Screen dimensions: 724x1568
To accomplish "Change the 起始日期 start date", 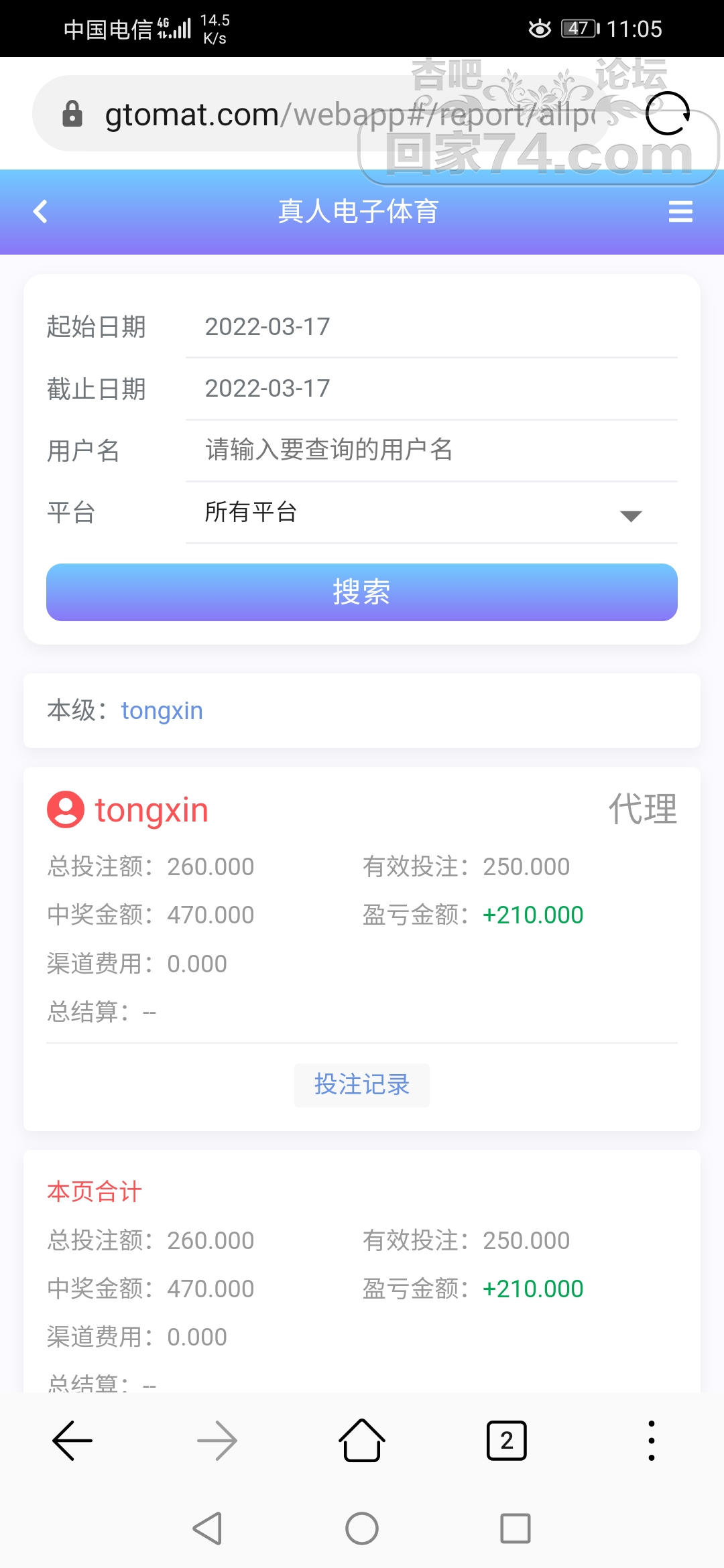I will point(430,327).
